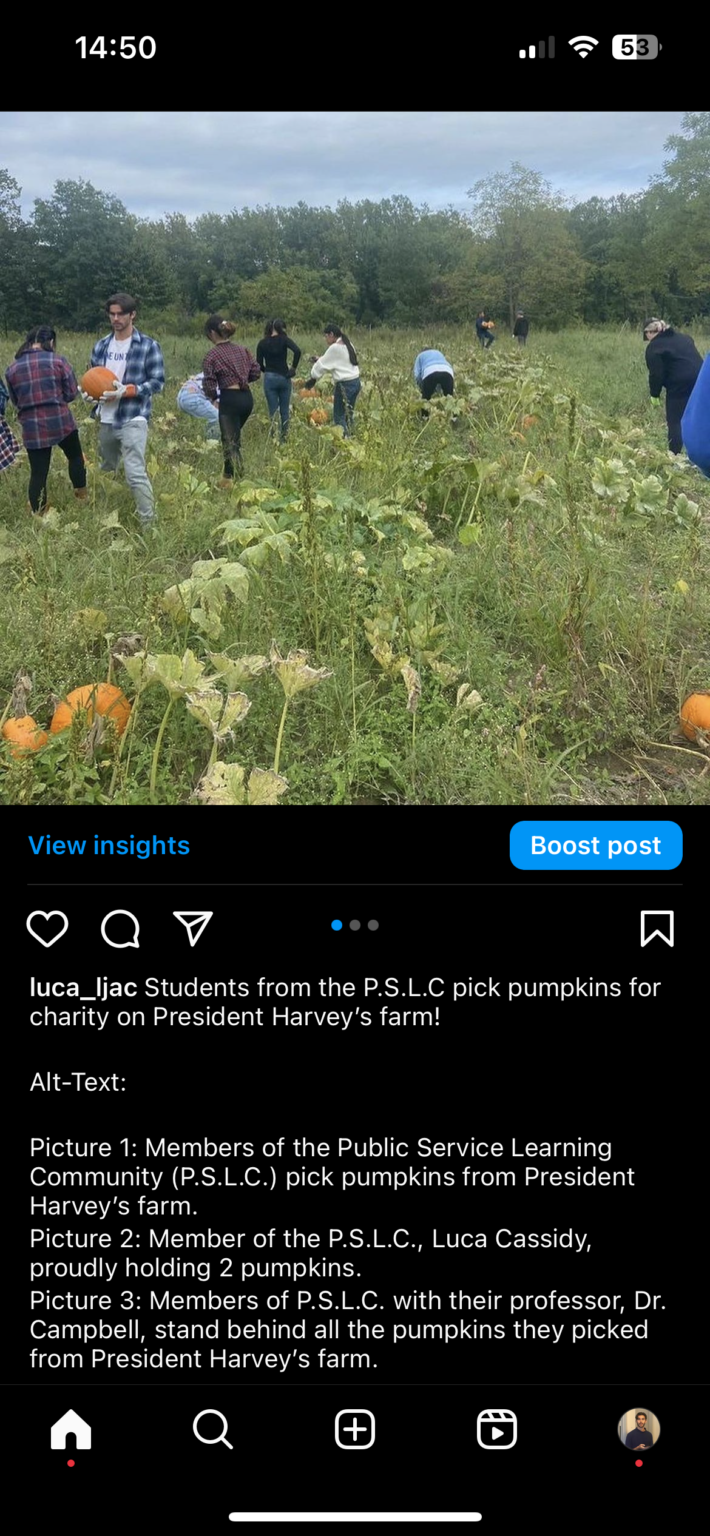Open View insights
The height and width of the screenshot is (1536, 710).
click(x=109, y=846)
